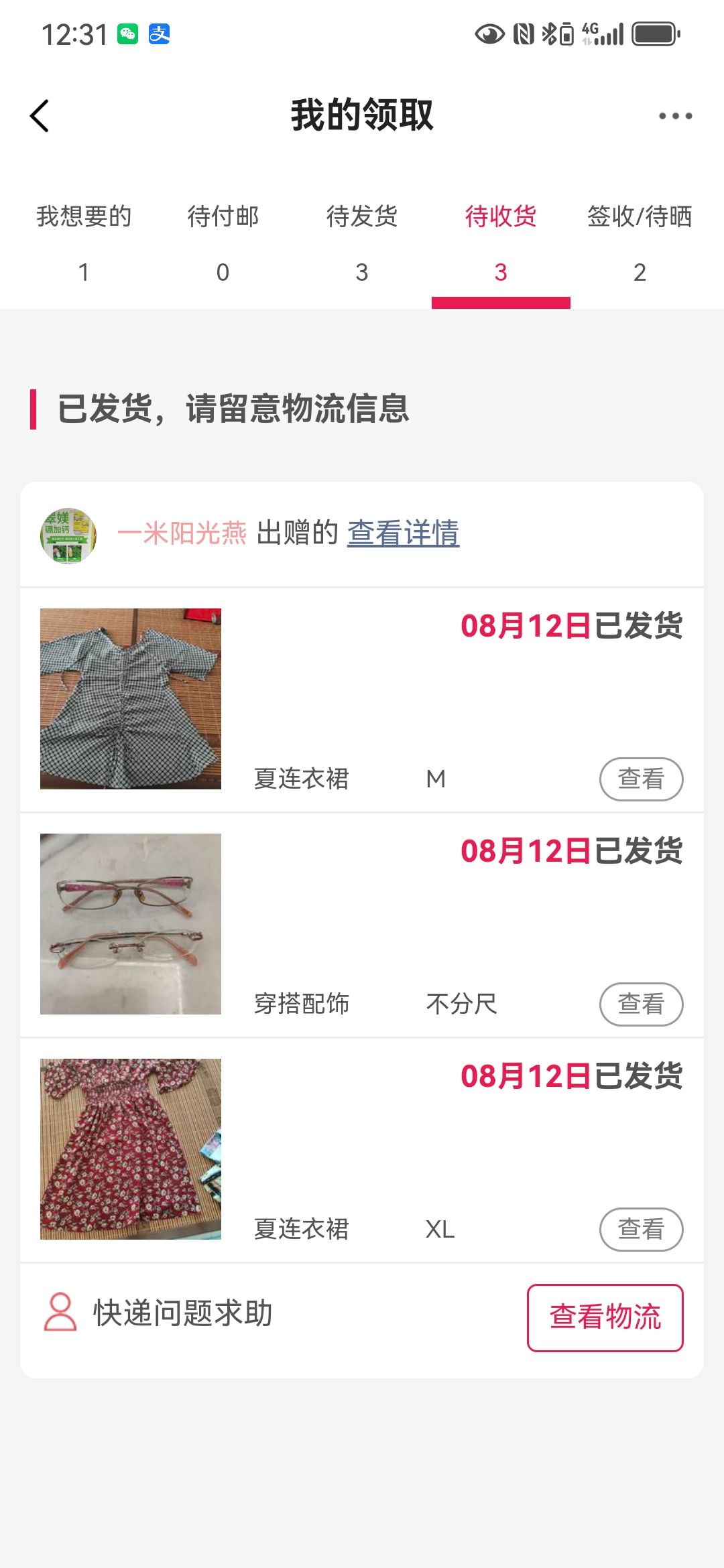The image size is (724, 1568).
Task: Tap 查看 for the size M 夏连衣裙
Action: [641, 779]
